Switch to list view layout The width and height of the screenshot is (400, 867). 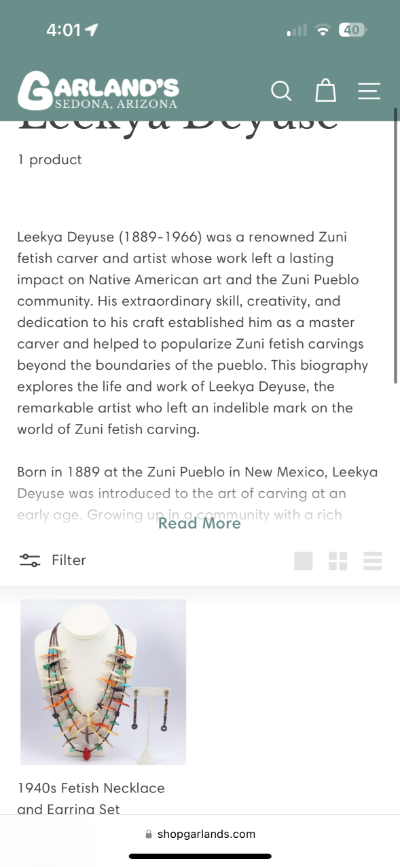point(373,561)
